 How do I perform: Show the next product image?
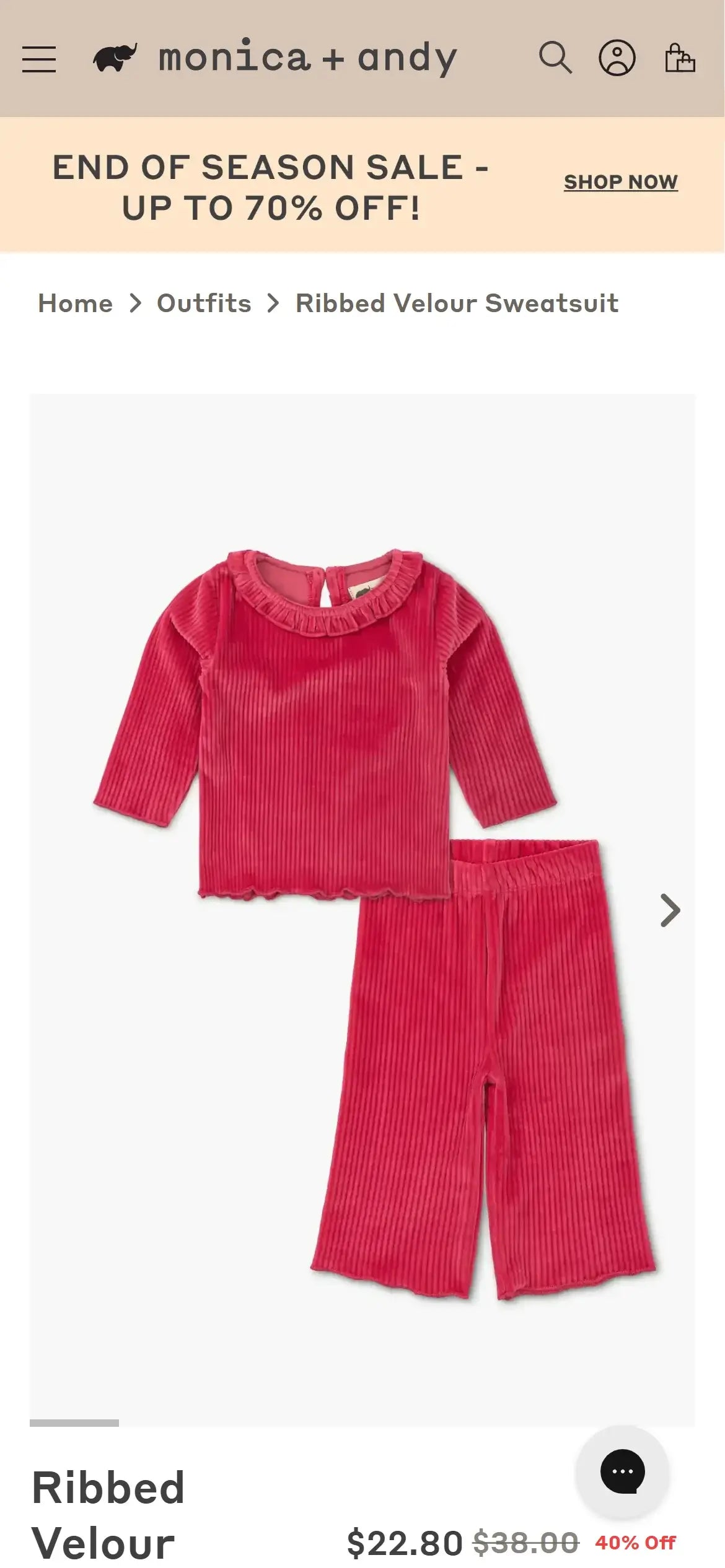[x=670, y=910]
